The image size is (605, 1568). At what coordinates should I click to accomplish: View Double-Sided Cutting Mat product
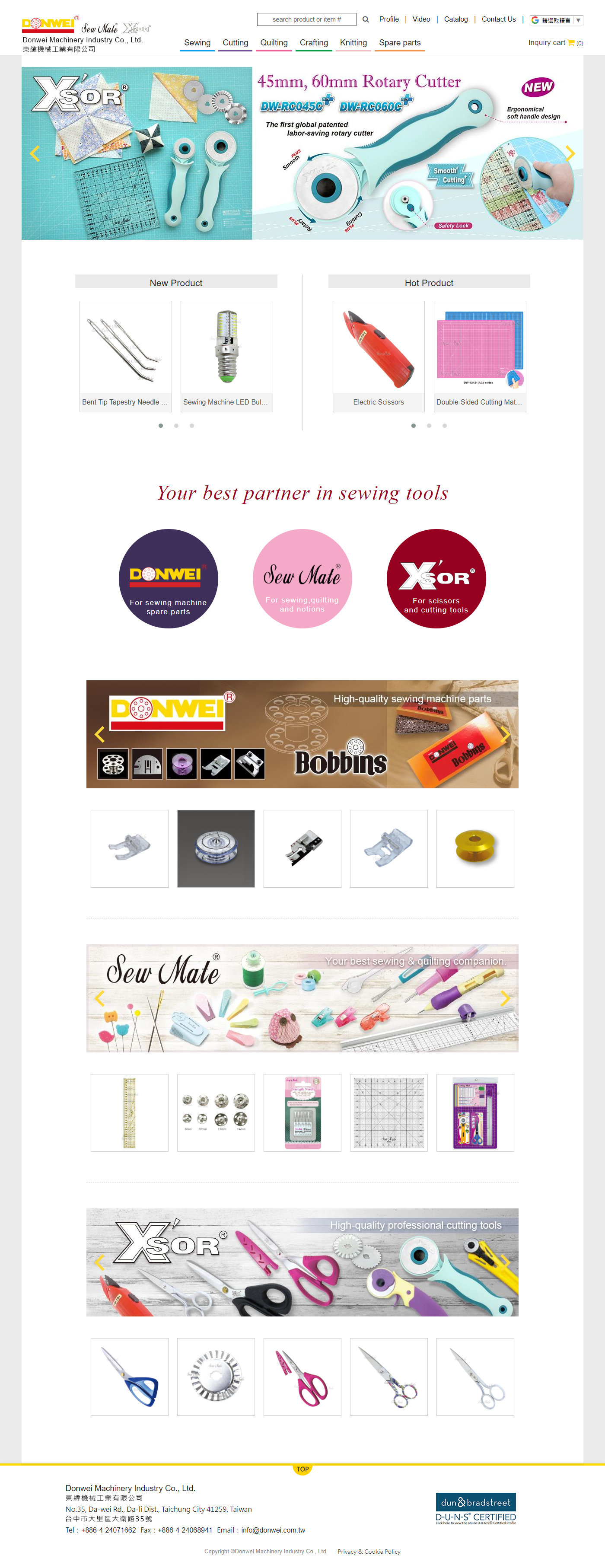tap(480, 356)
